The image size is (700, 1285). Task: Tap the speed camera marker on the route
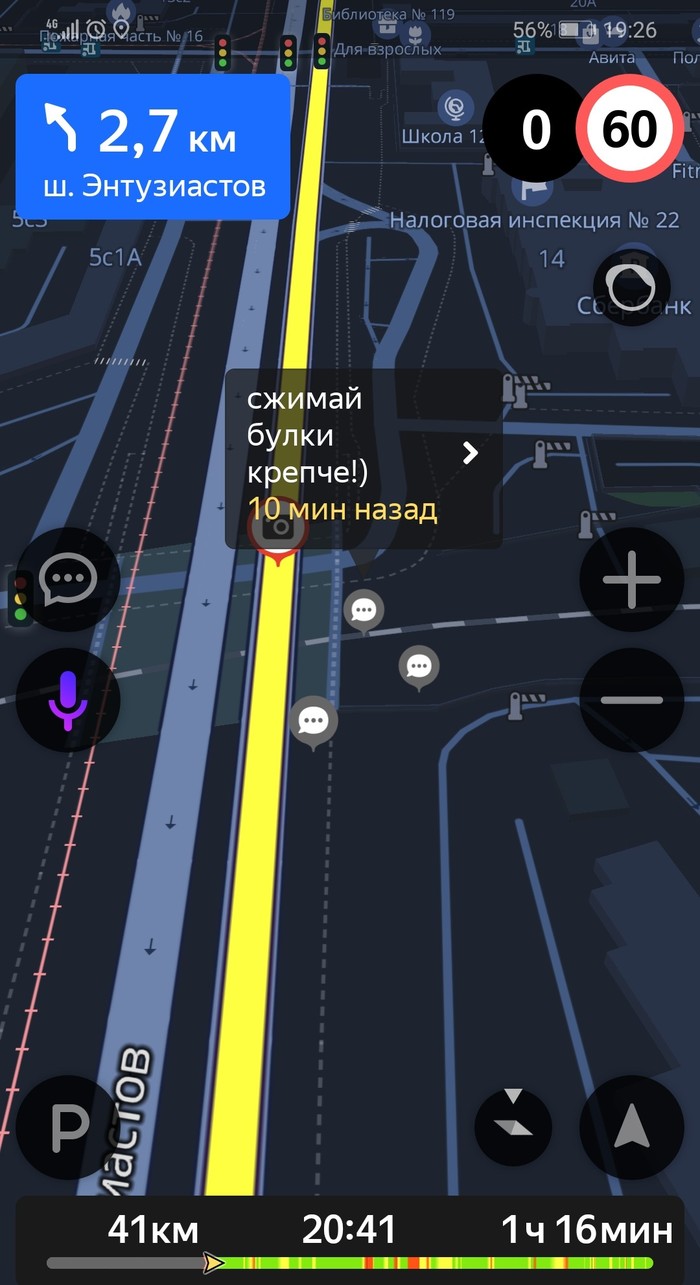click(x=279, y=528)
